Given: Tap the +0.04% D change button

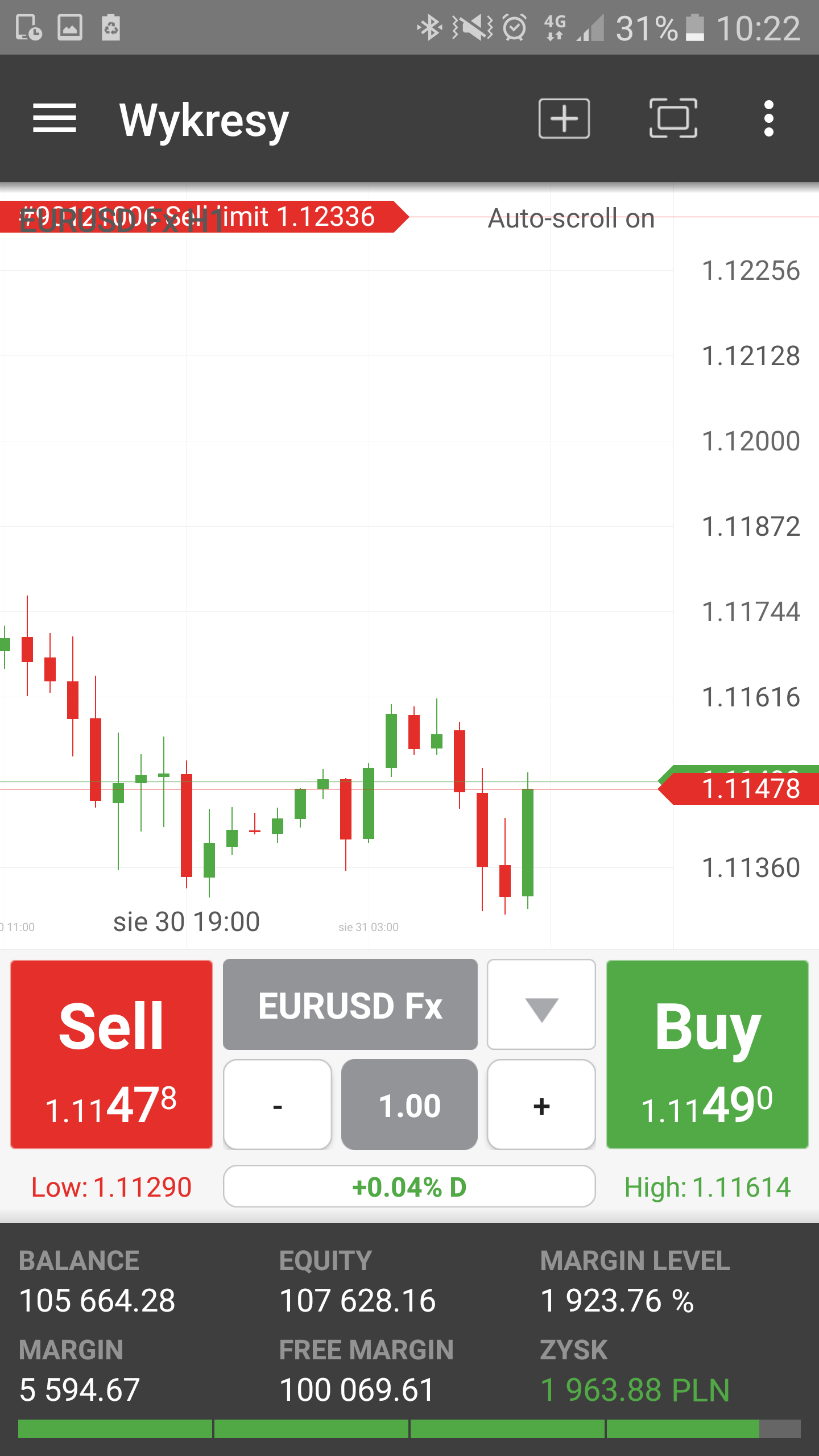Looking at the screenshot, I should 409,1186.
